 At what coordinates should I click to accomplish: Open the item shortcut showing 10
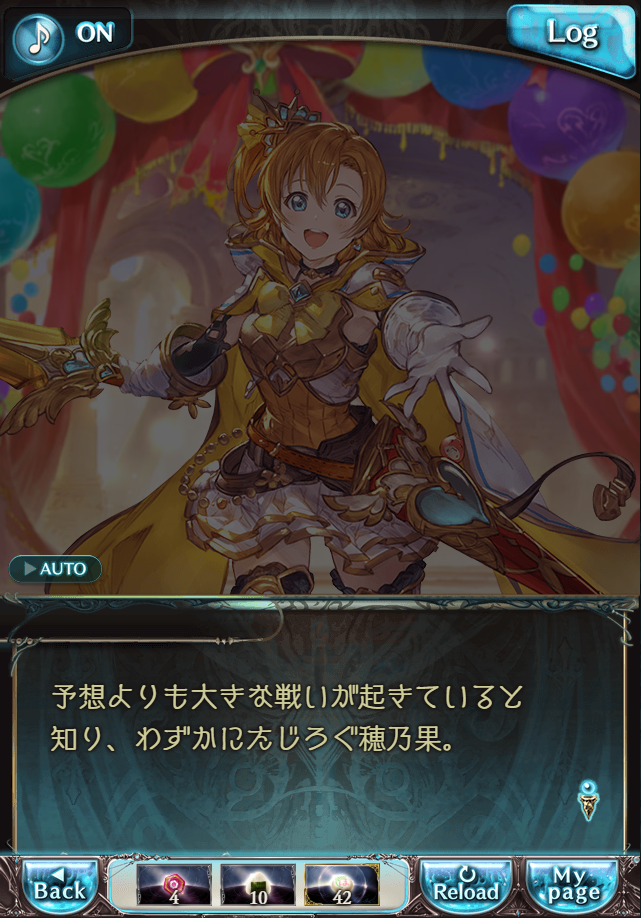257,885
